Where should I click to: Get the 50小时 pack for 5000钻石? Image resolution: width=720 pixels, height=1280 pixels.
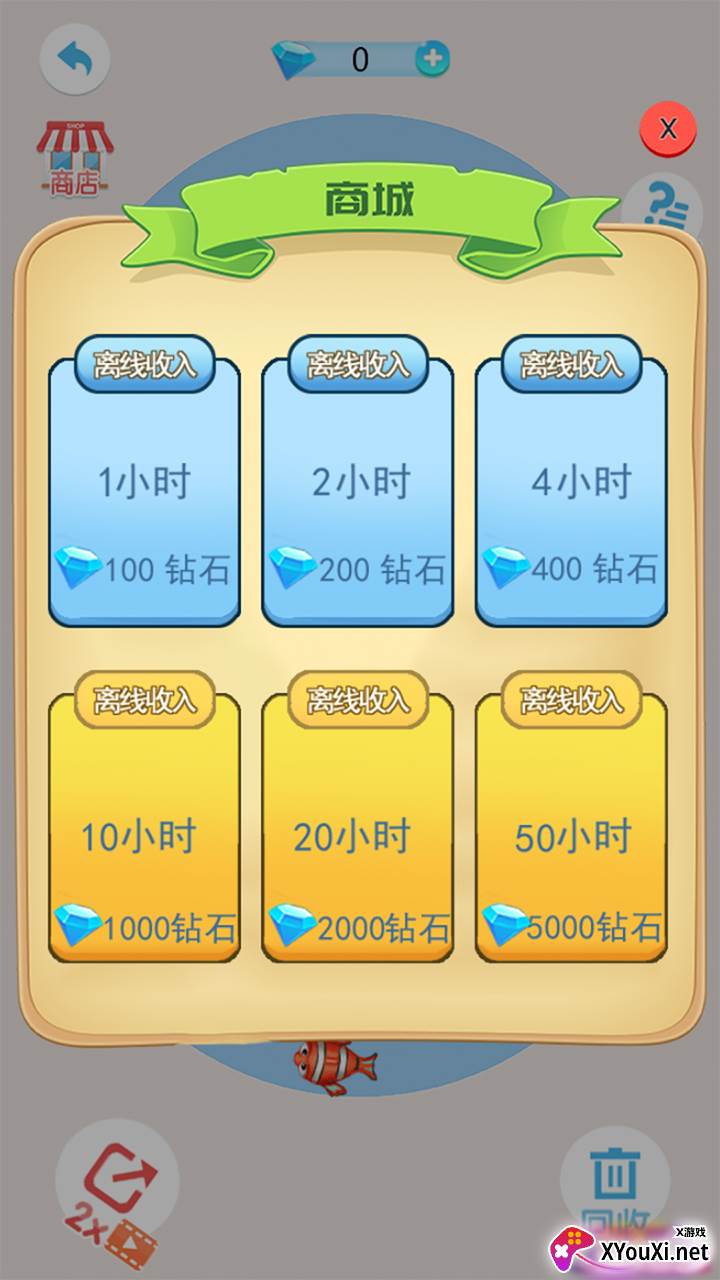point(571,830)
